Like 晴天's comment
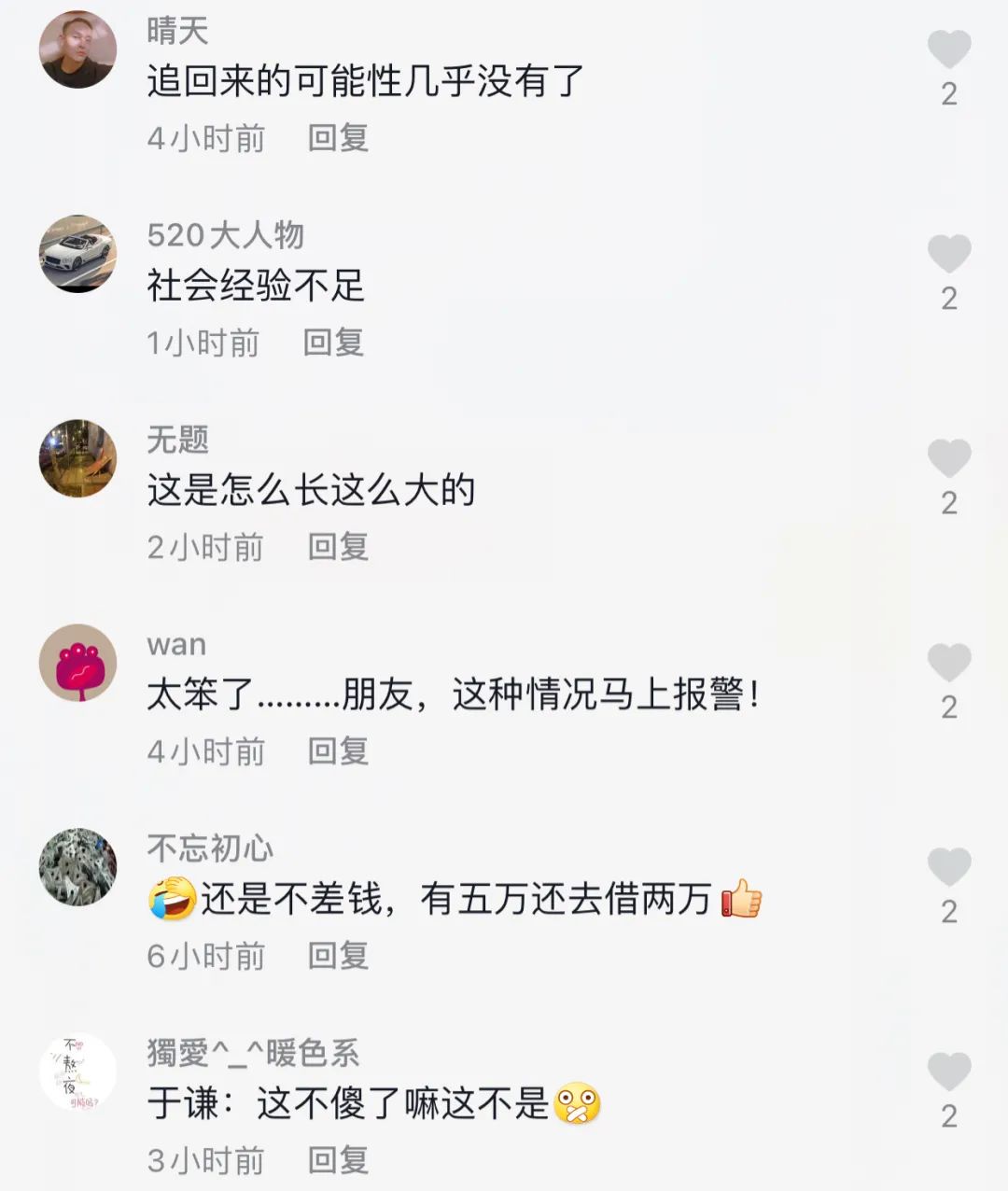The height and width of the screenshot is (1191, 1008). pos(948,49)
